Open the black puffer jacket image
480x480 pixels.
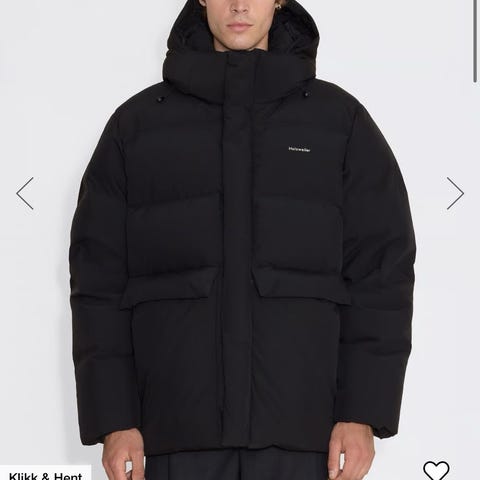tap(240, 240)
